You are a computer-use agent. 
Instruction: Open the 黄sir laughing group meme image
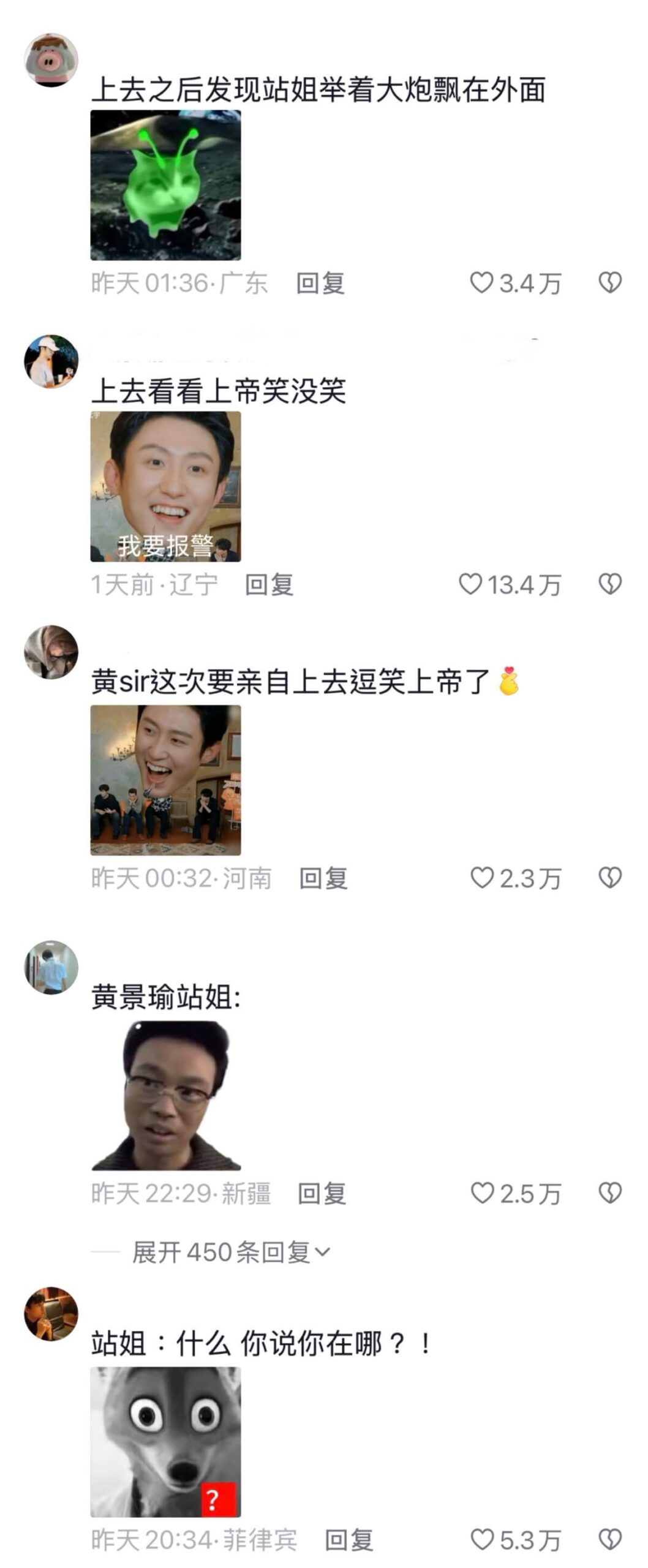(165, 780)
